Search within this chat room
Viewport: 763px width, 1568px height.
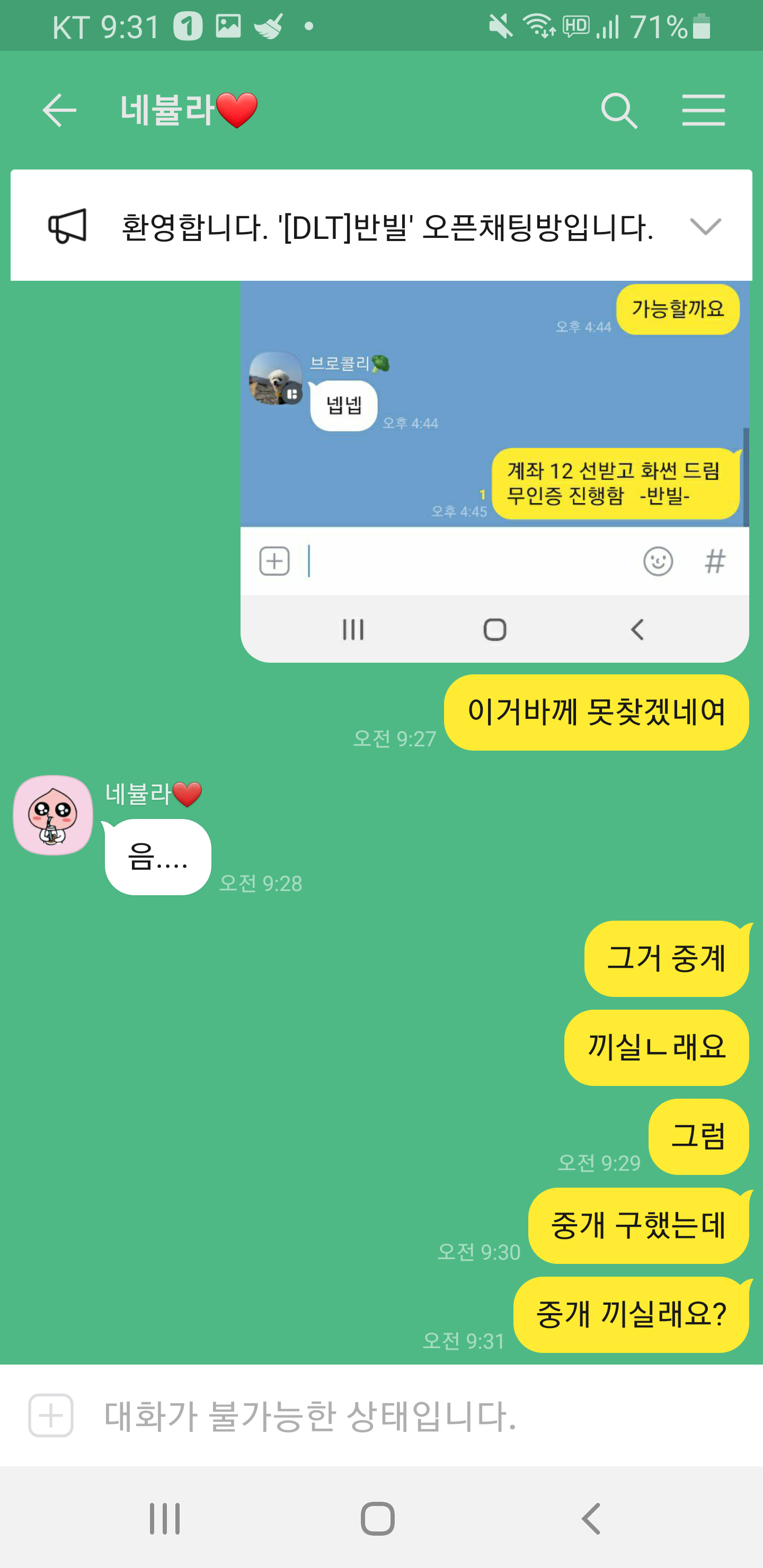[619, 111]
